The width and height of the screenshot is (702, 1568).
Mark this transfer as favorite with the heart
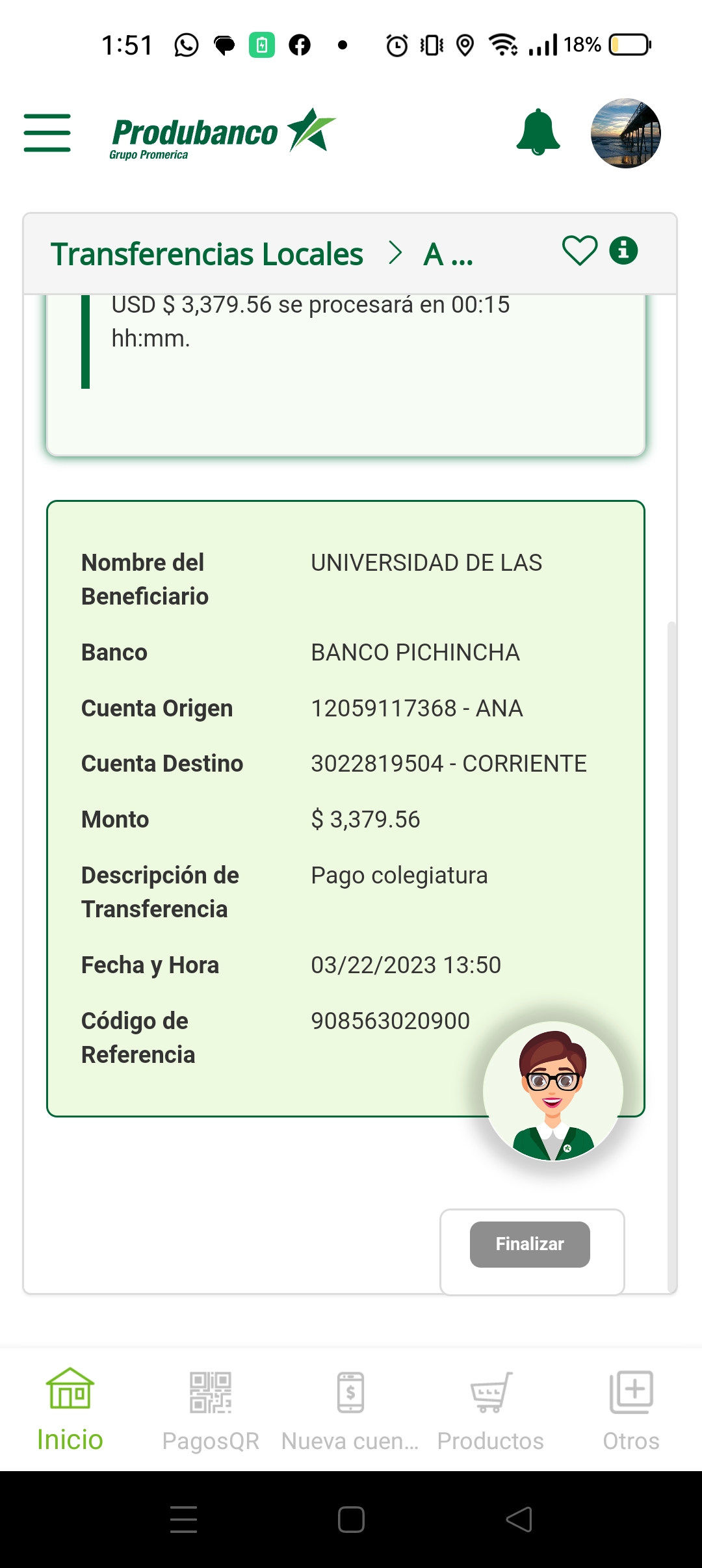click(579, 251)
